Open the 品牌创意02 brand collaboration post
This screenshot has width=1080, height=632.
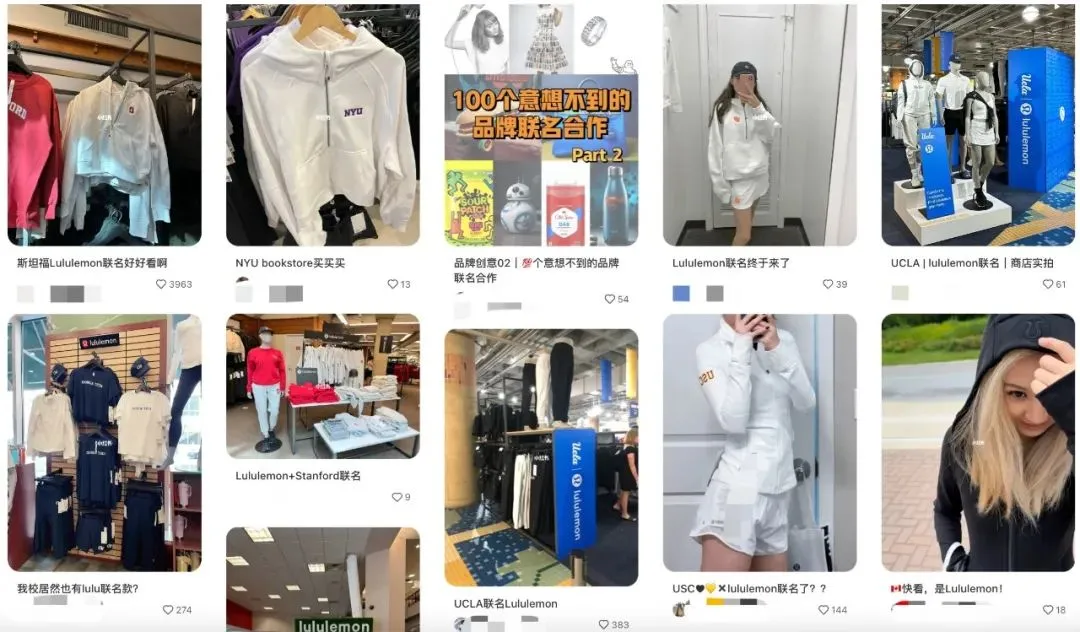coord(541,125)
